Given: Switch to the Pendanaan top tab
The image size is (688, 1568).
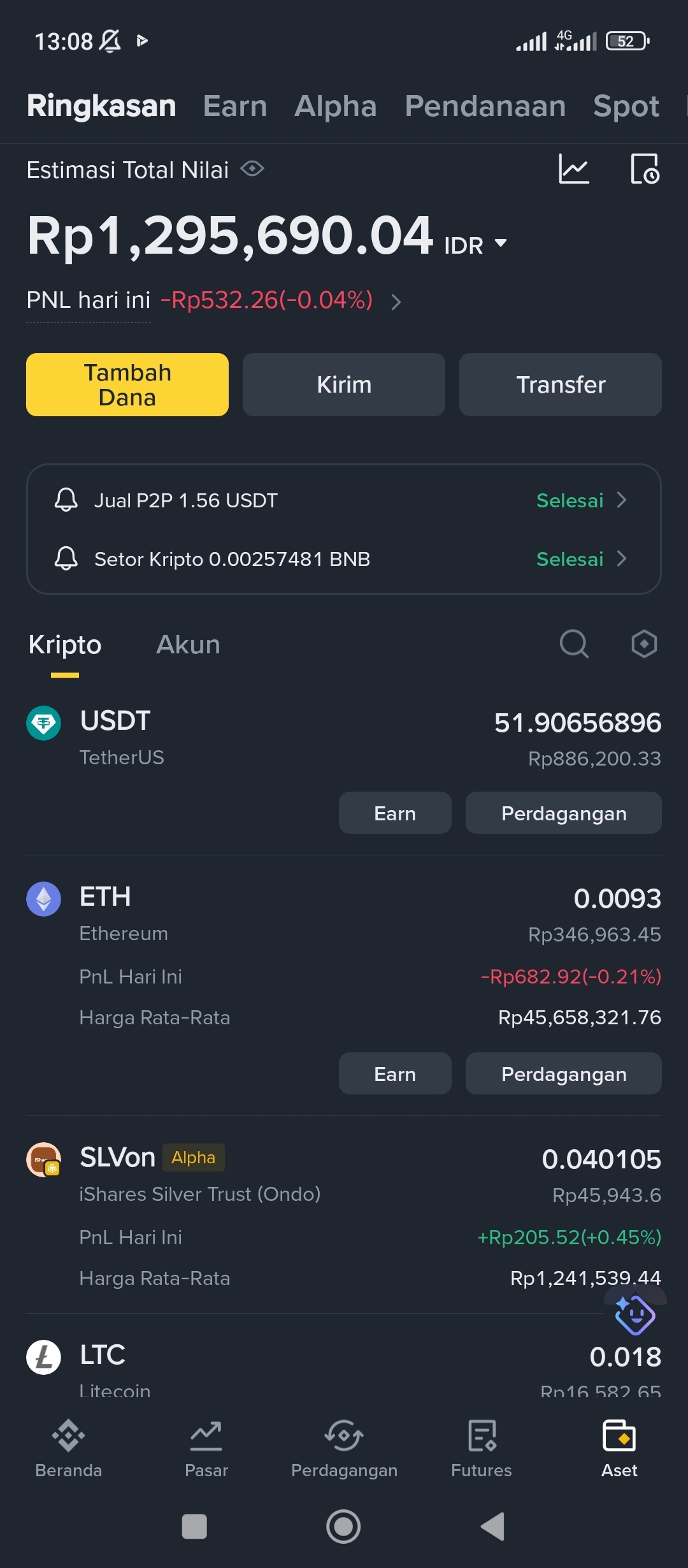Looking at the screenshot, I should pos(485,106).
